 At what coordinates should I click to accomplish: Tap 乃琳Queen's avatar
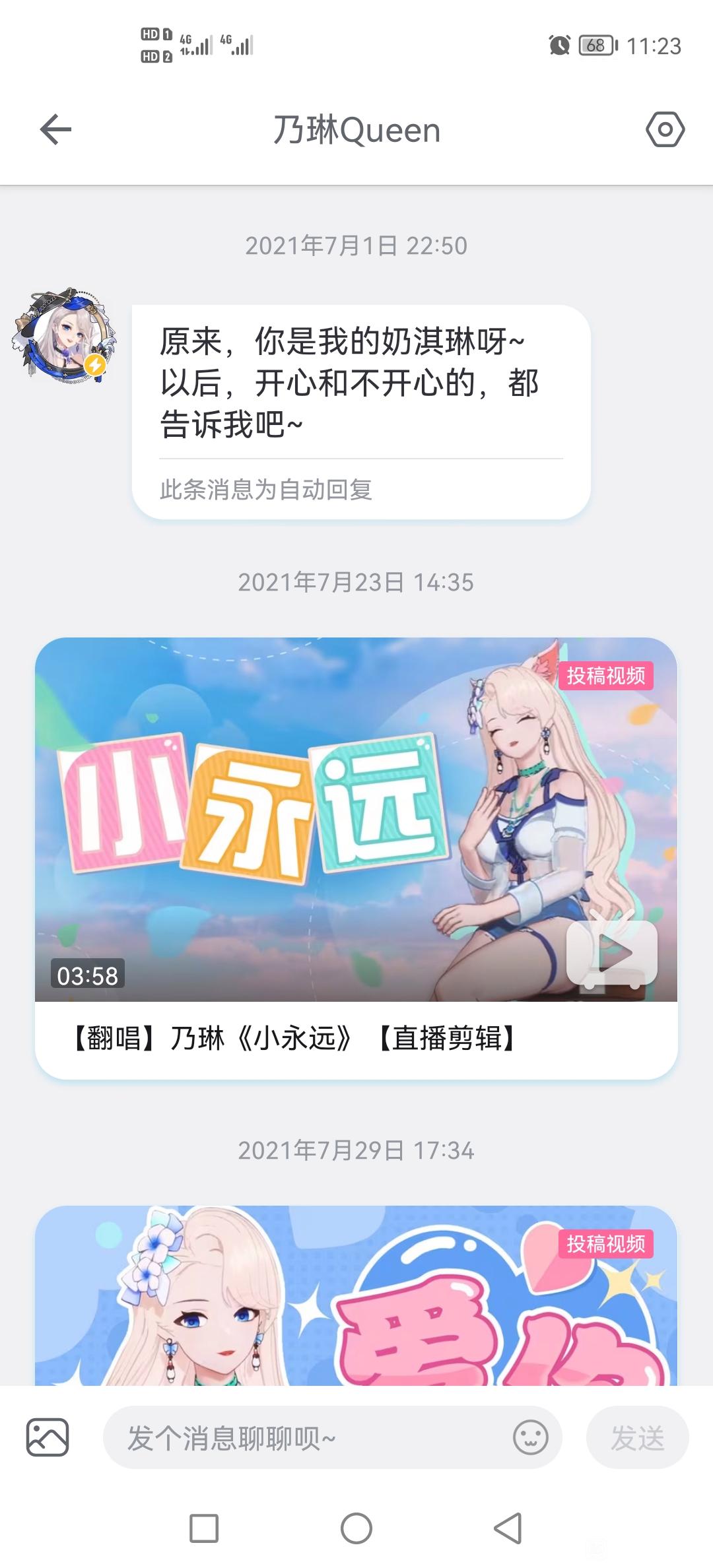pos(64,335)
